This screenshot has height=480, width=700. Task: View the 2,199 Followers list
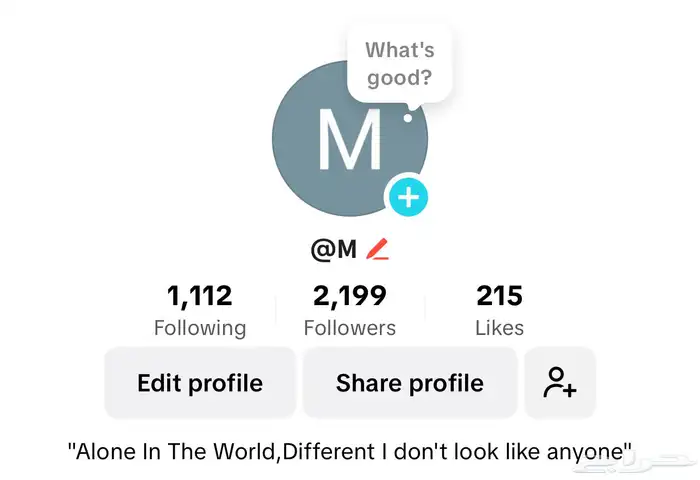(350, 310)
